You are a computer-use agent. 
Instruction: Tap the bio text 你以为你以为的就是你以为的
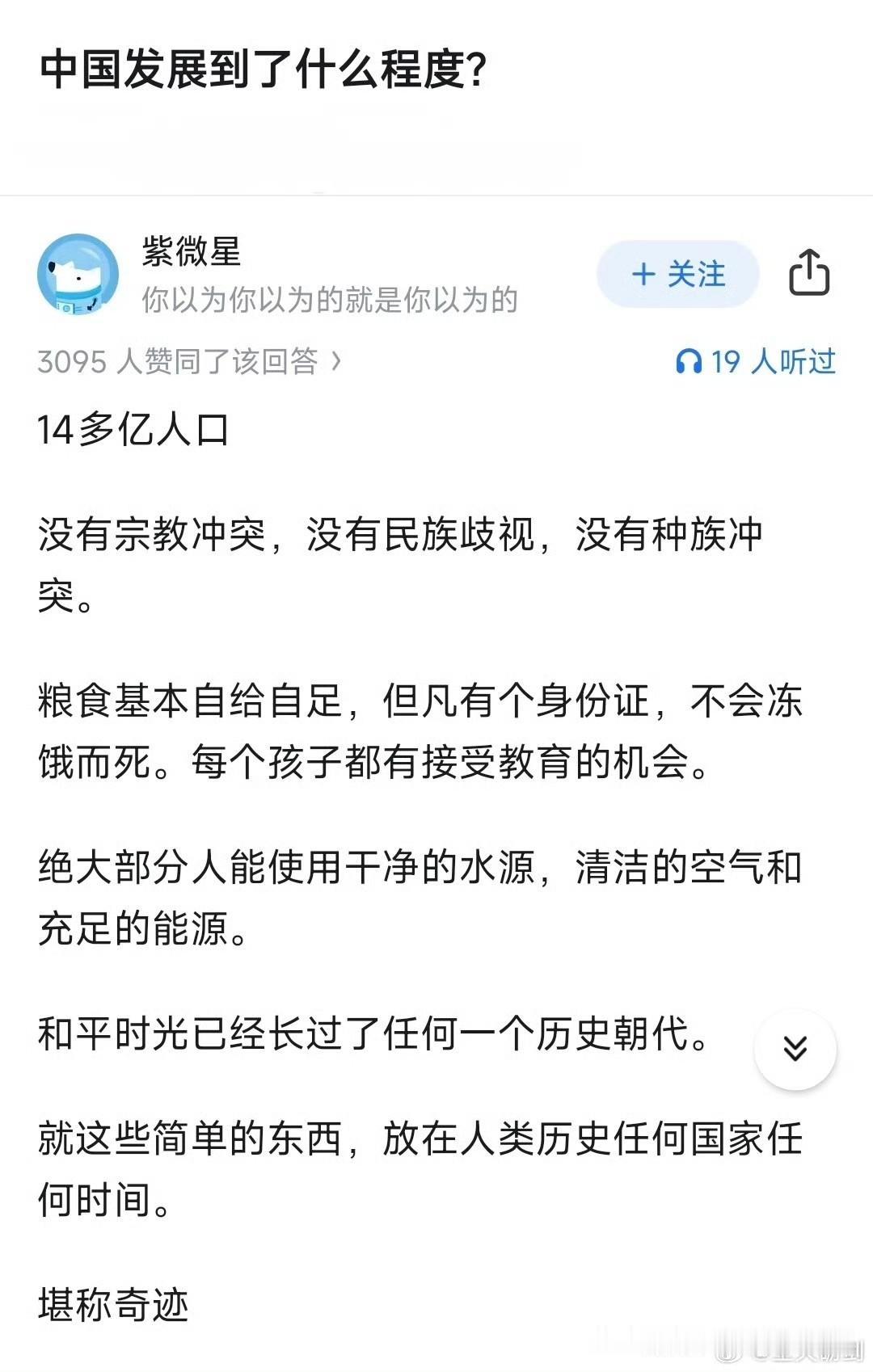point(331,299)
